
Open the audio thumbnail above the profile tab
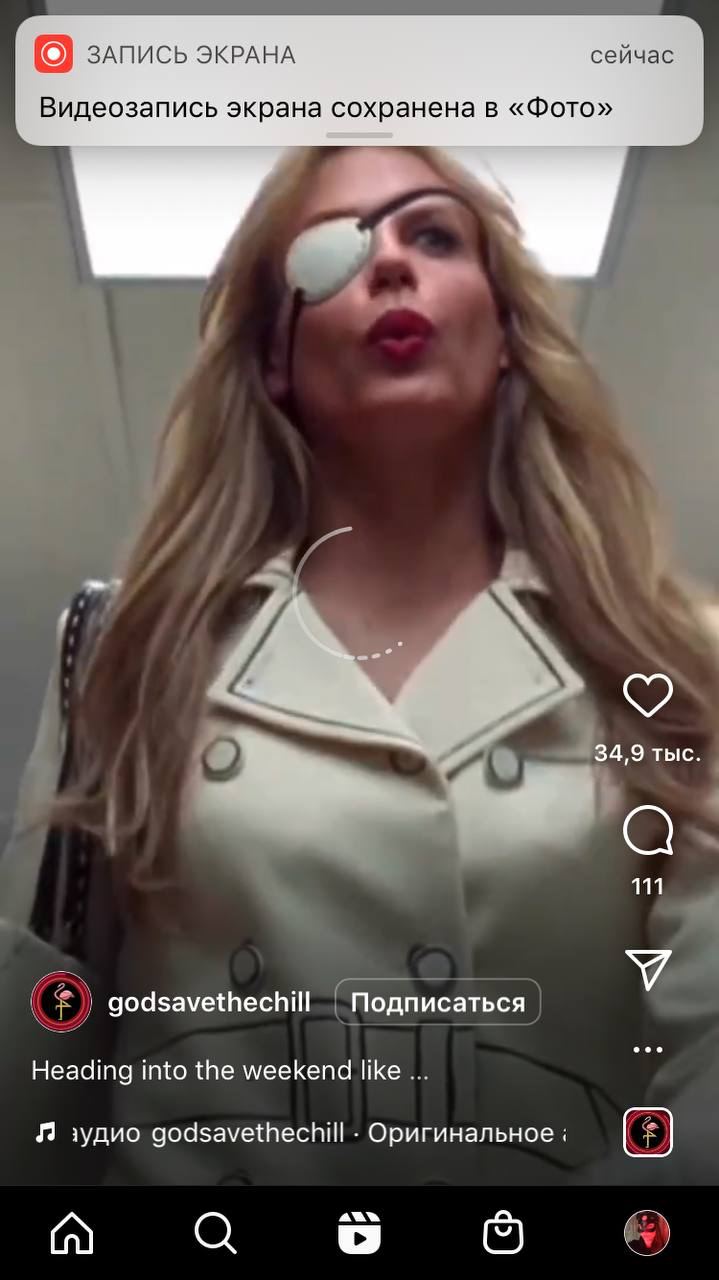coord(647,1132)
